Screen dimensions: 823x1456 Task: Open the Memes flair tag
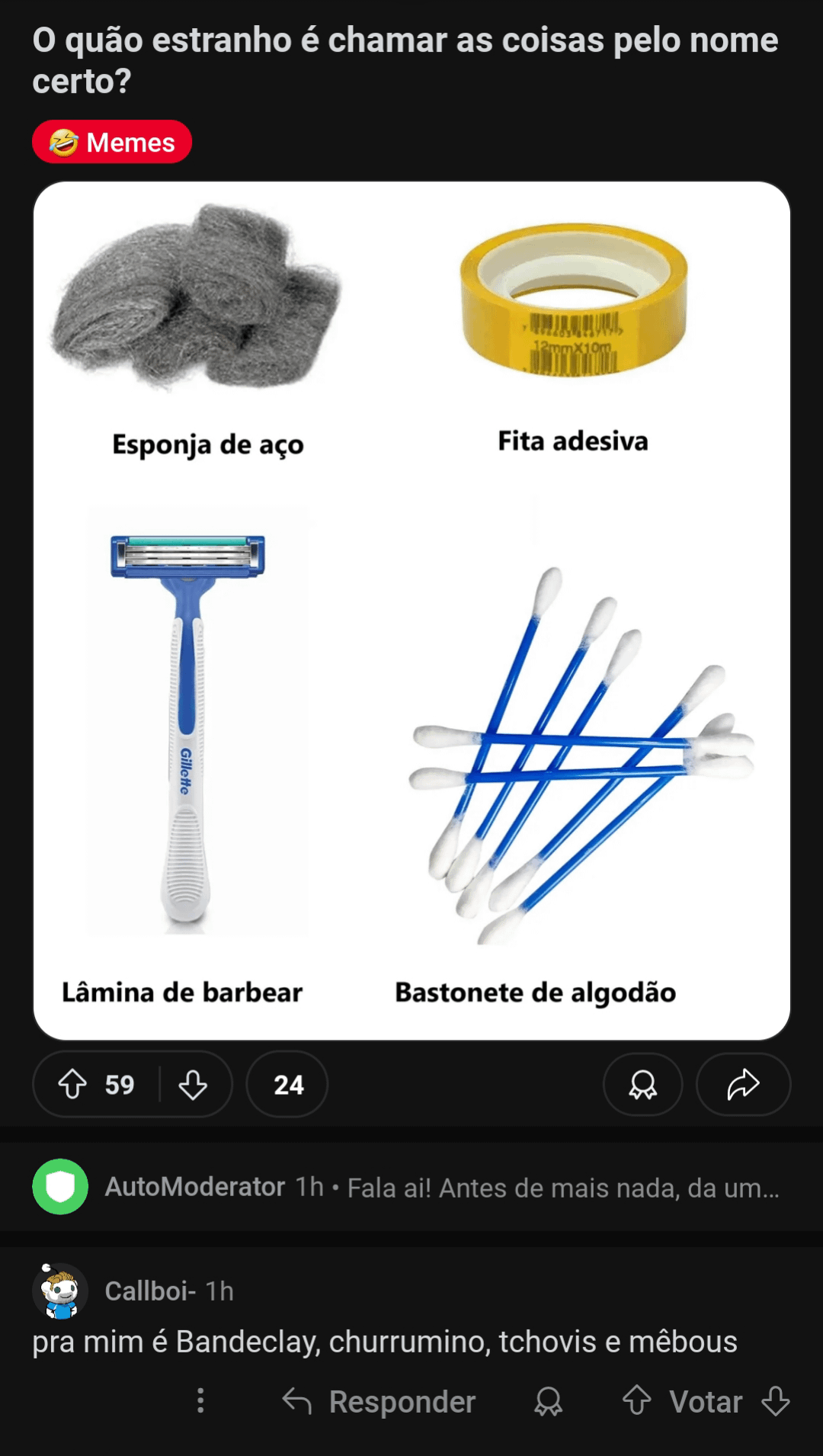click(111, 142)
